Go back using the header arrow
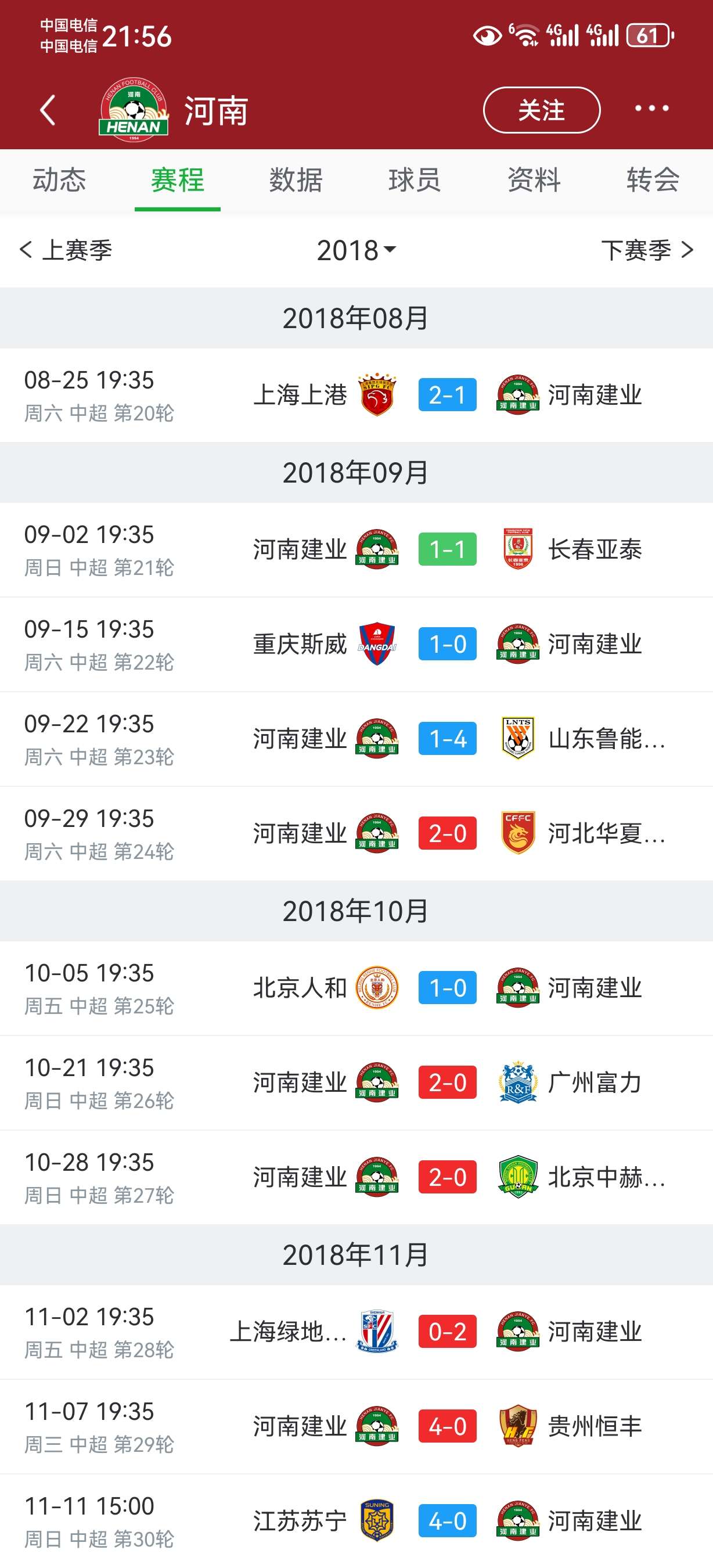The width and height of the screenshot is (713, 1568). coord(48,110)
